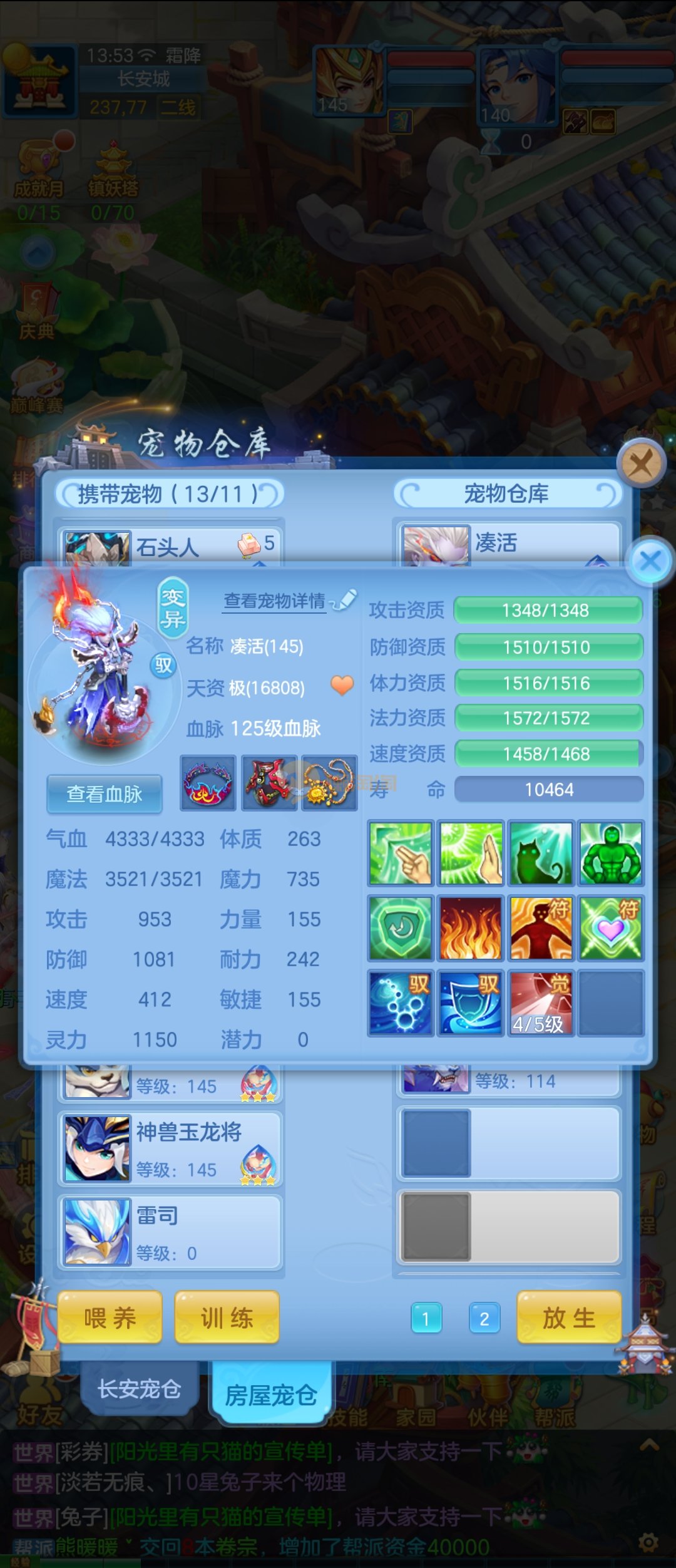Go to warehouse page 1
This screenshot has width=676, height=1568.
426,1319
